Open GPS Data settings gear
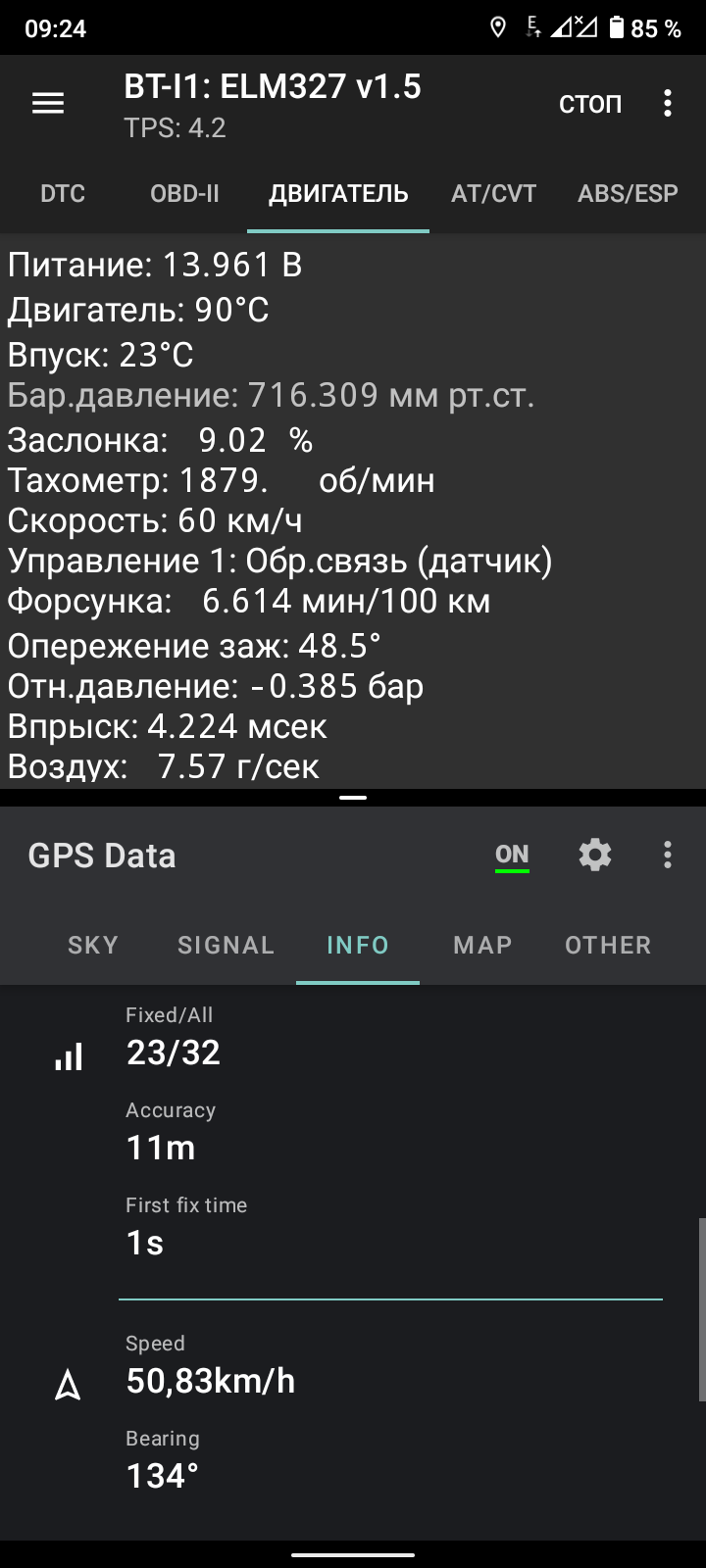Image resolution: width=706 pixels, height=1568 pixels. click(595, 855)
